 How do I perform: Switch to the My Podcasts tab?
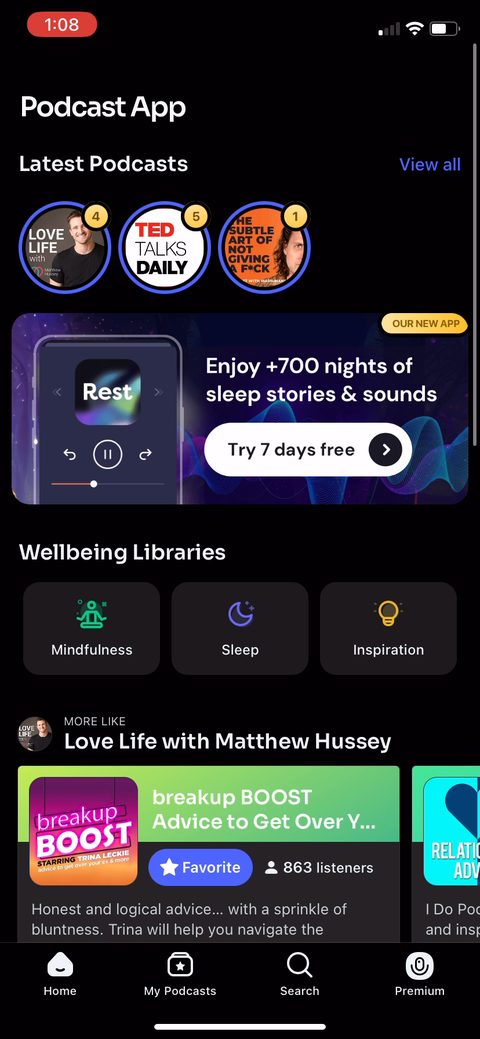[x=180, y=975]
